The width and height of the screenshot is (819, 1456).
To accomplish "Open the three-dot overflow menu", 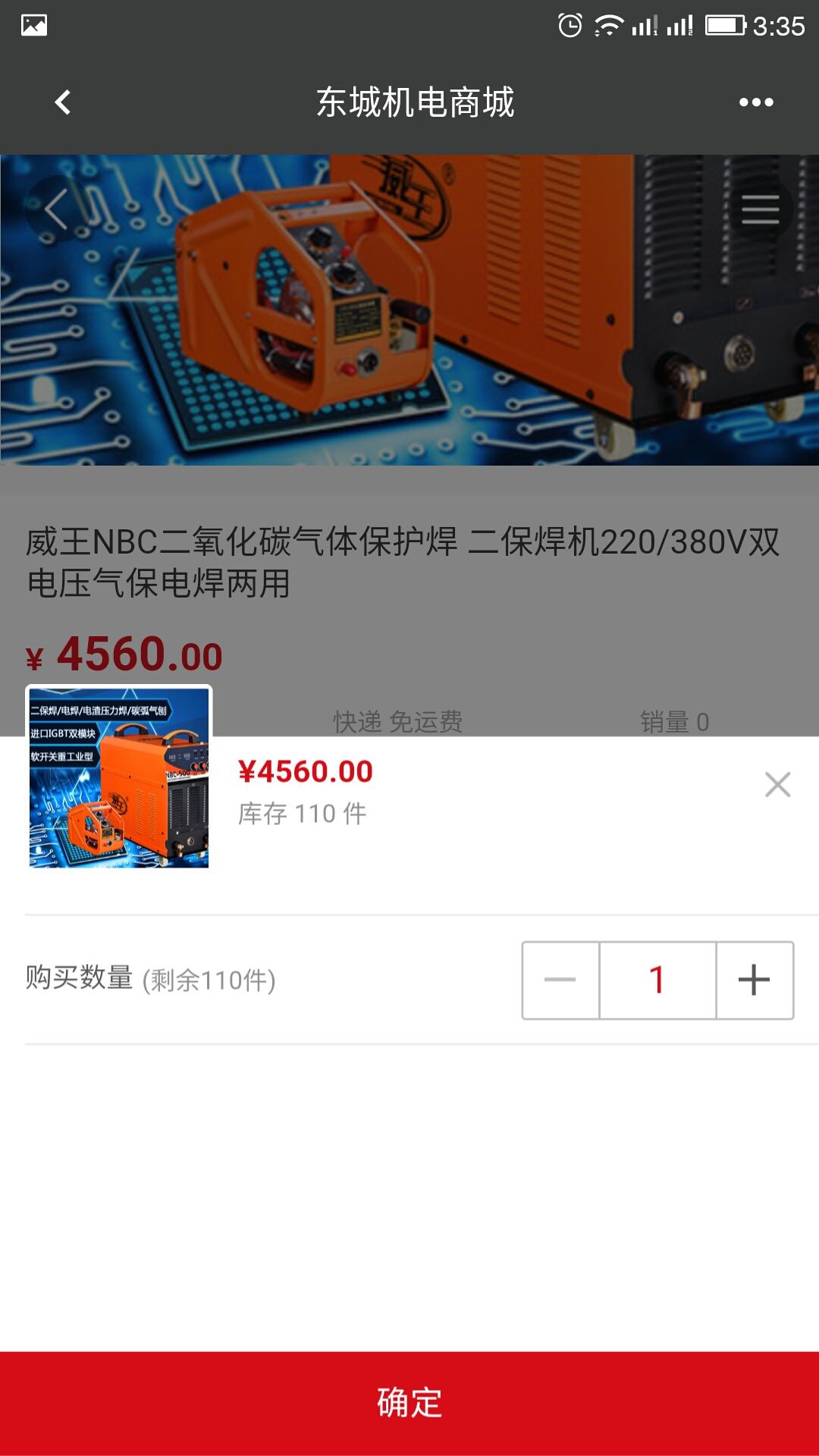I will point(756,102).
